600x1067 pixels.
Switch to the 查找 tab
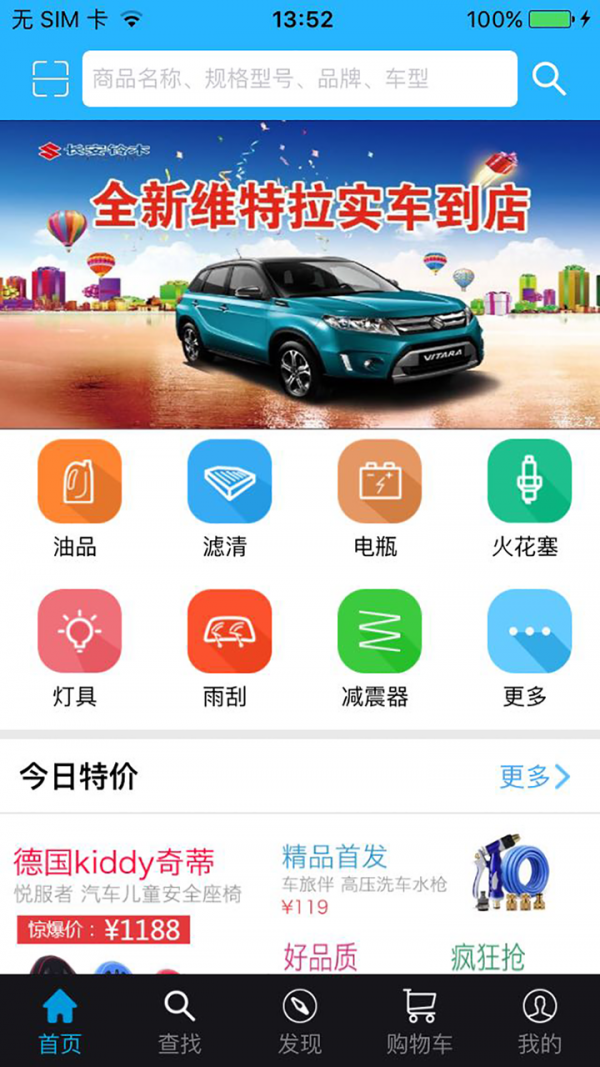180,1020
